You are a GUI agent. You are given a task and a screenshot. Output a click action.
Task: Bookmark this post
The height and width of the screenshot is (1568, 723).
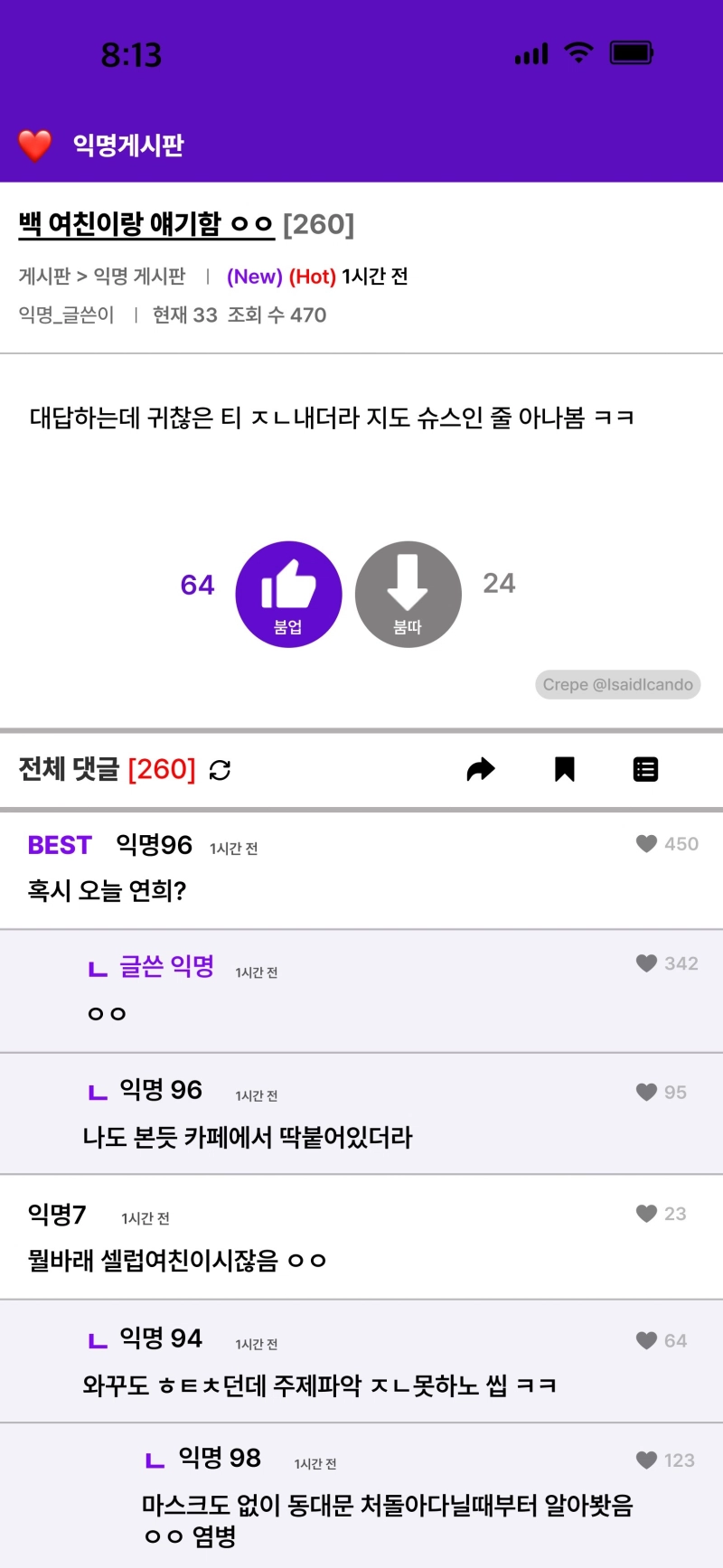565,769
